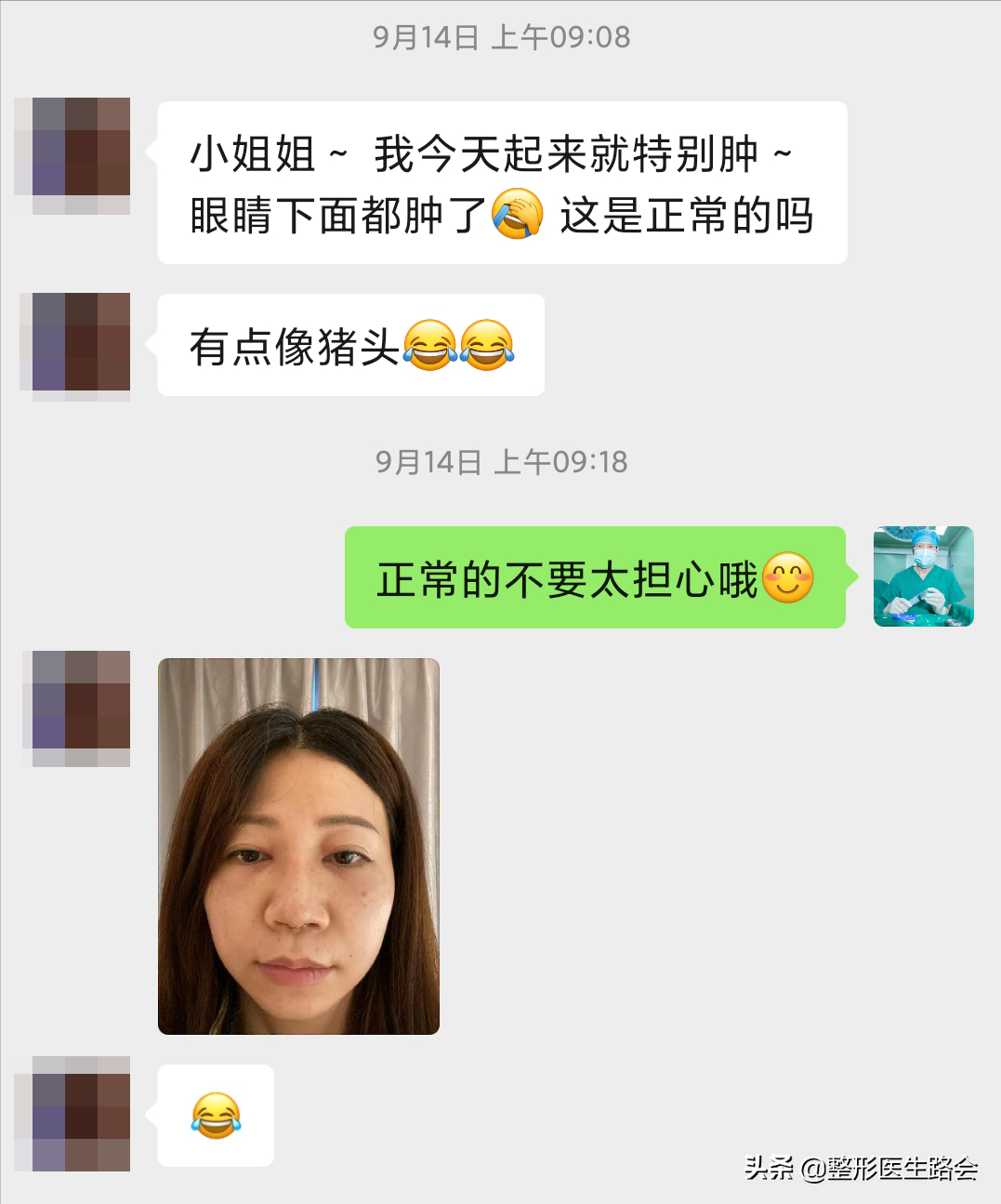Viewport: 1001px width, 1204px height.
Task: Tap the standalone laughing emoji message bubble
Action: coord(215,1116)
